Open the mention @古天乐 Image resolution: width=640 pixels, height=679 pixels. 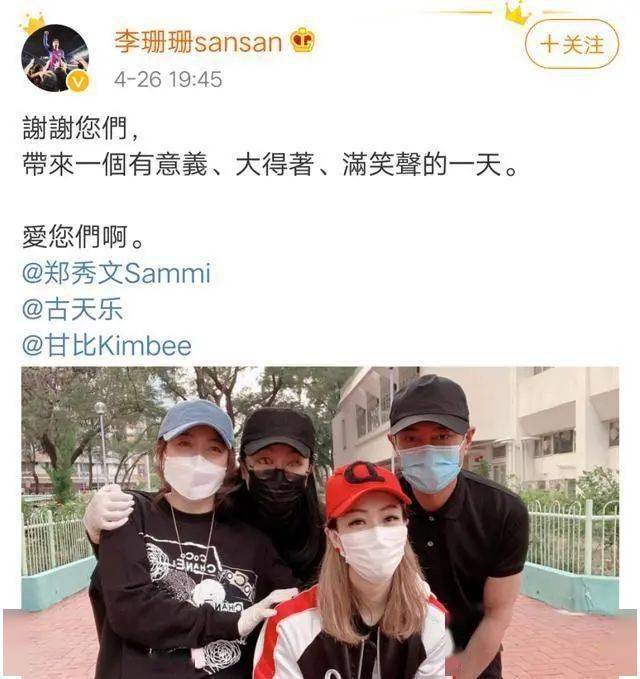point(72,309)
